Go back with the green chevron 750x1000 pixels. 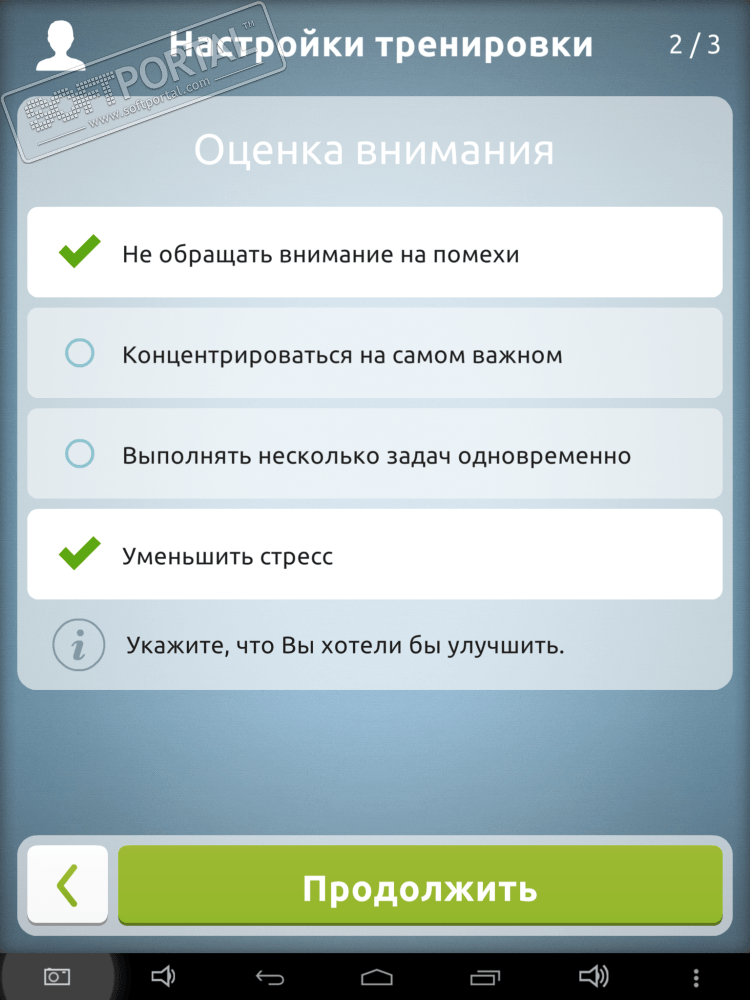coord(68,885)
